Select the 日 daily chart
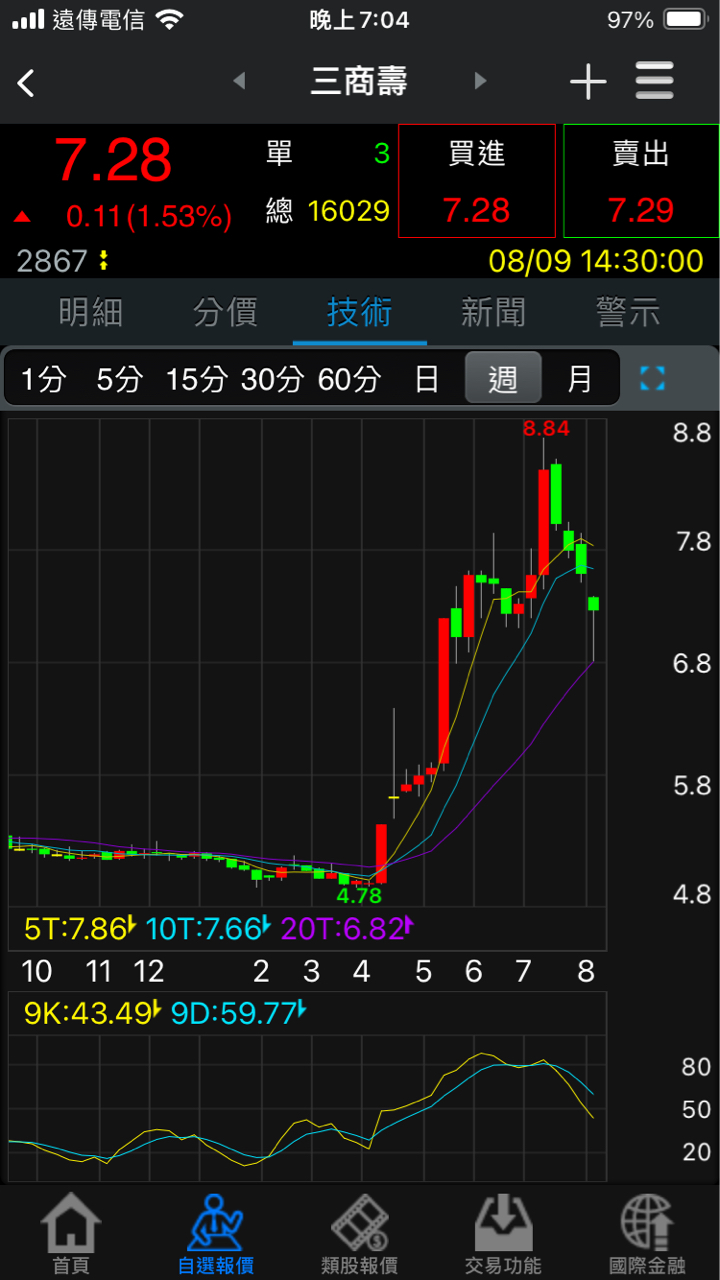The height and width of the screenshot is (1280, 720). pyautogui.click(x=427, y=379)
